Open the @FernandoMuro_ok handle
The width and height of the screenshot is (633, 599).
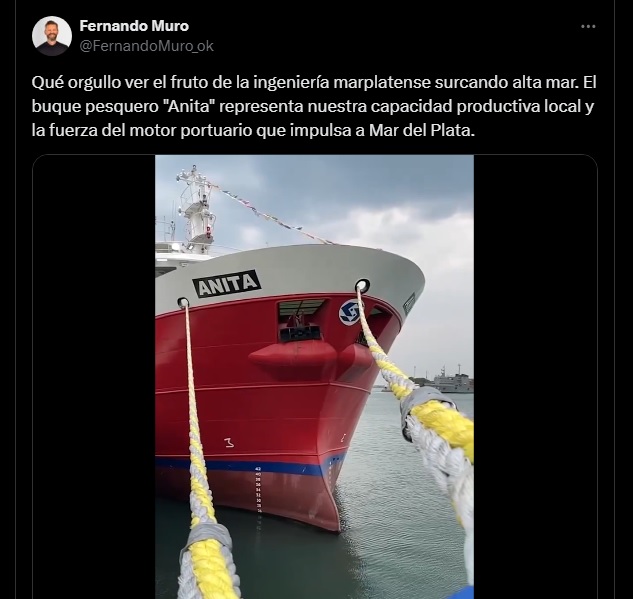coord(146,46)
